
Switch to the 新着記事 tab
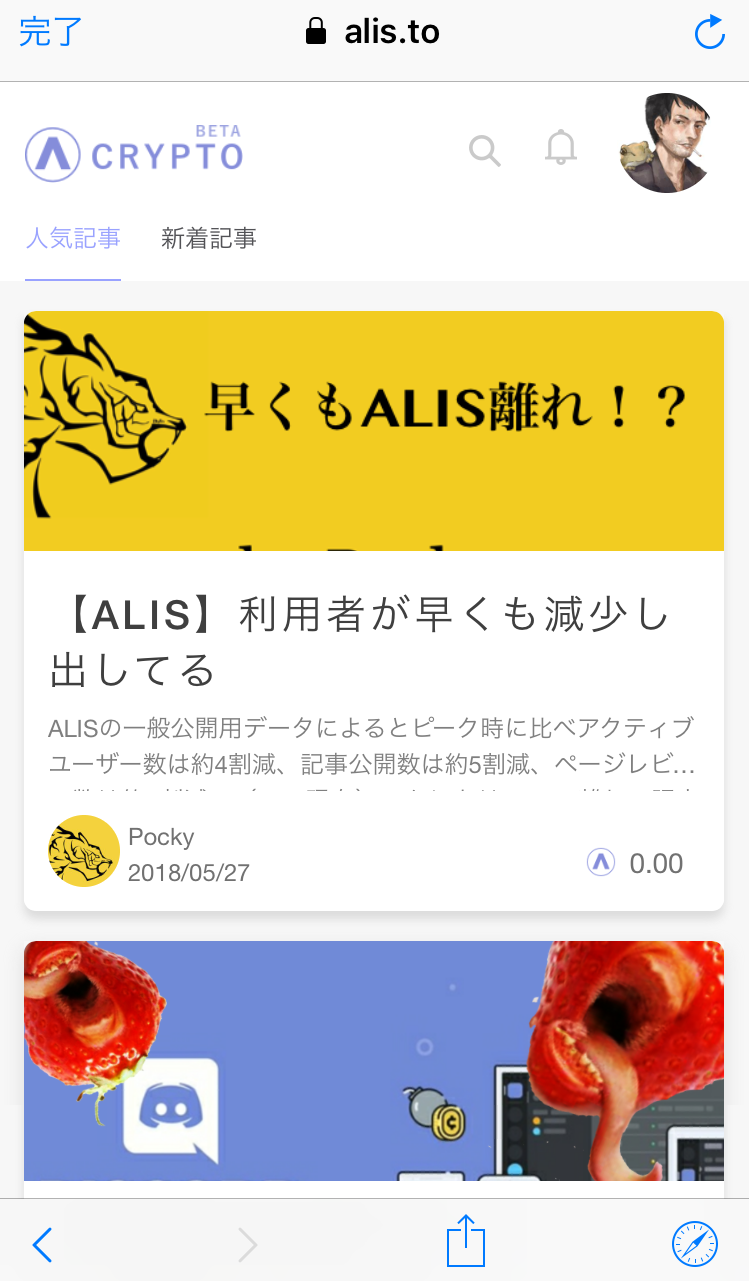(x=208, y=238)
